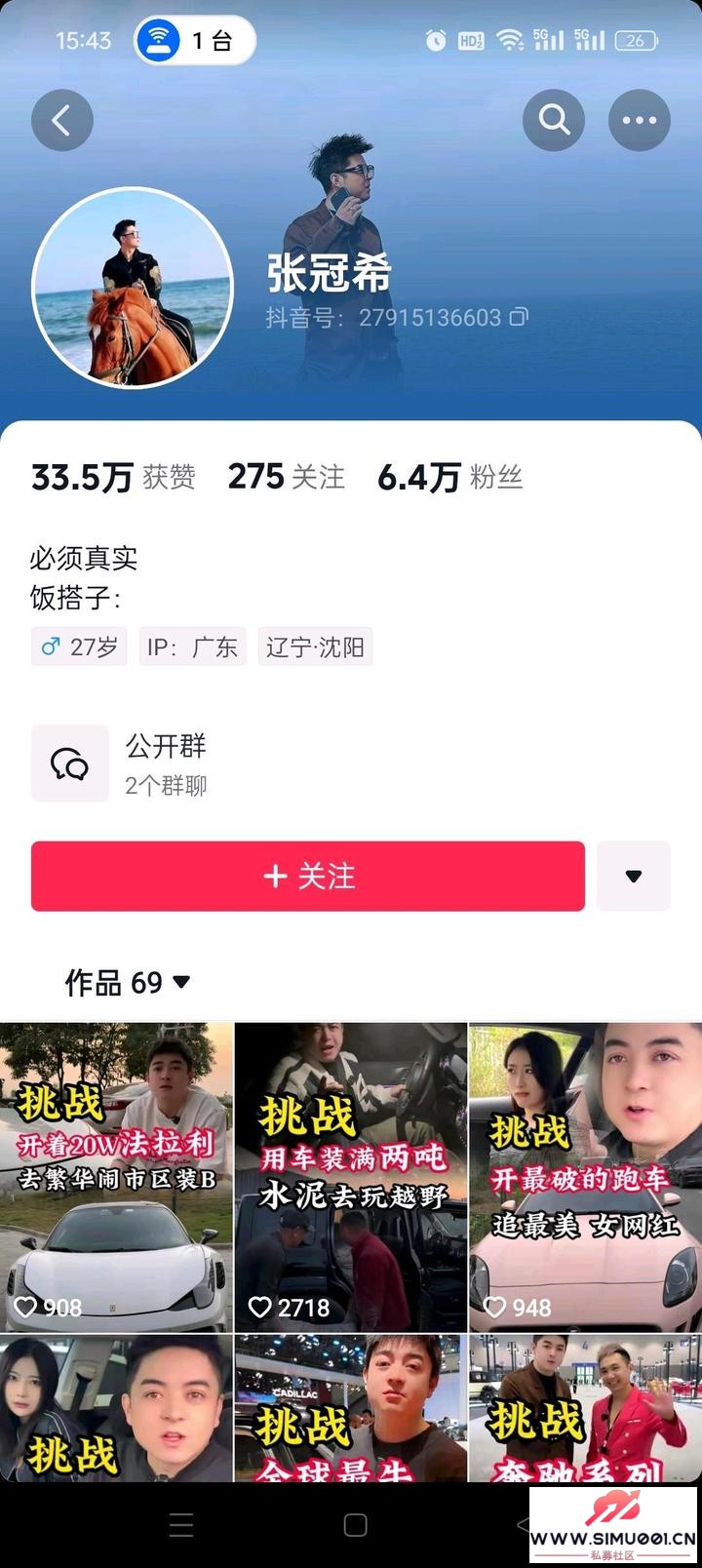
Task: Play the 20W法拉利 challenge video
Action: pos(116,1177)
